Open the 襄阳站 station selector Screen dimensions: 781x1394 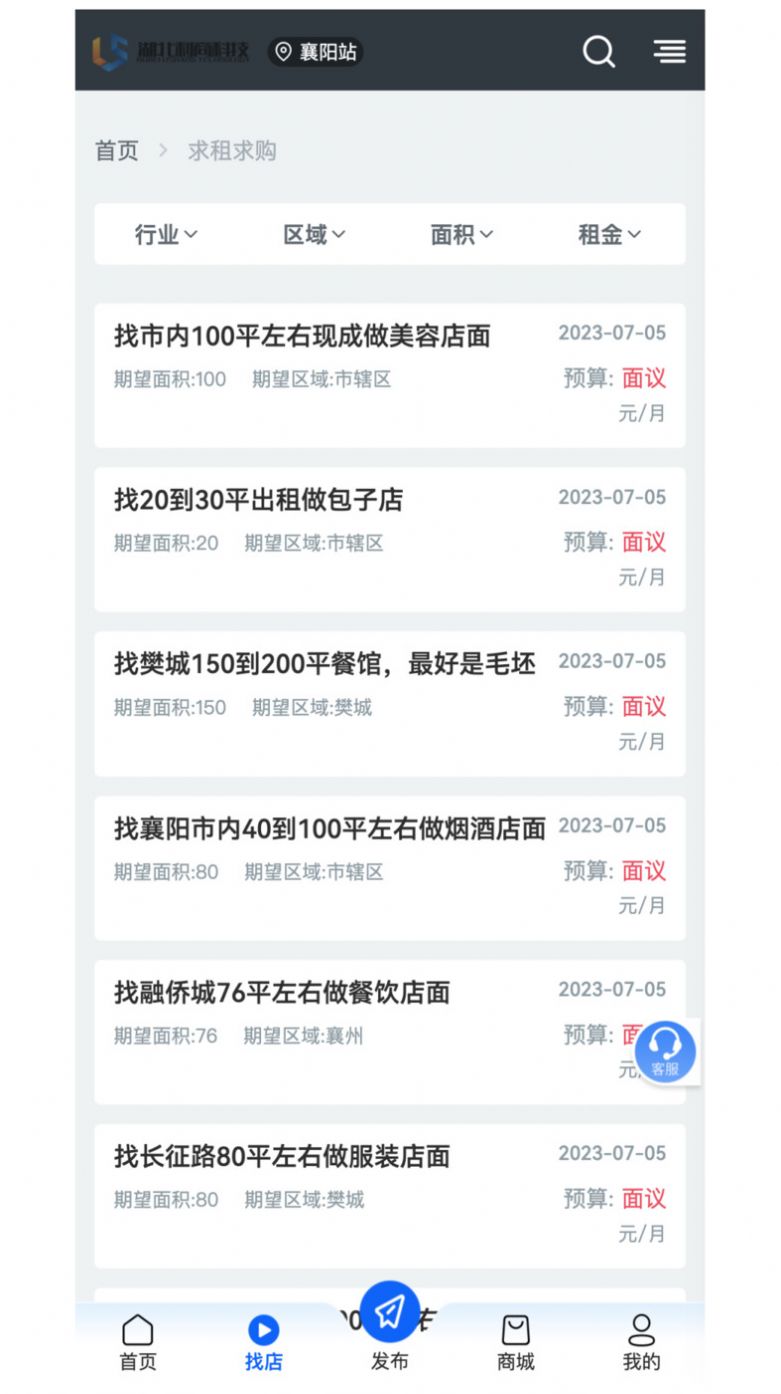(x=315, y=52)
